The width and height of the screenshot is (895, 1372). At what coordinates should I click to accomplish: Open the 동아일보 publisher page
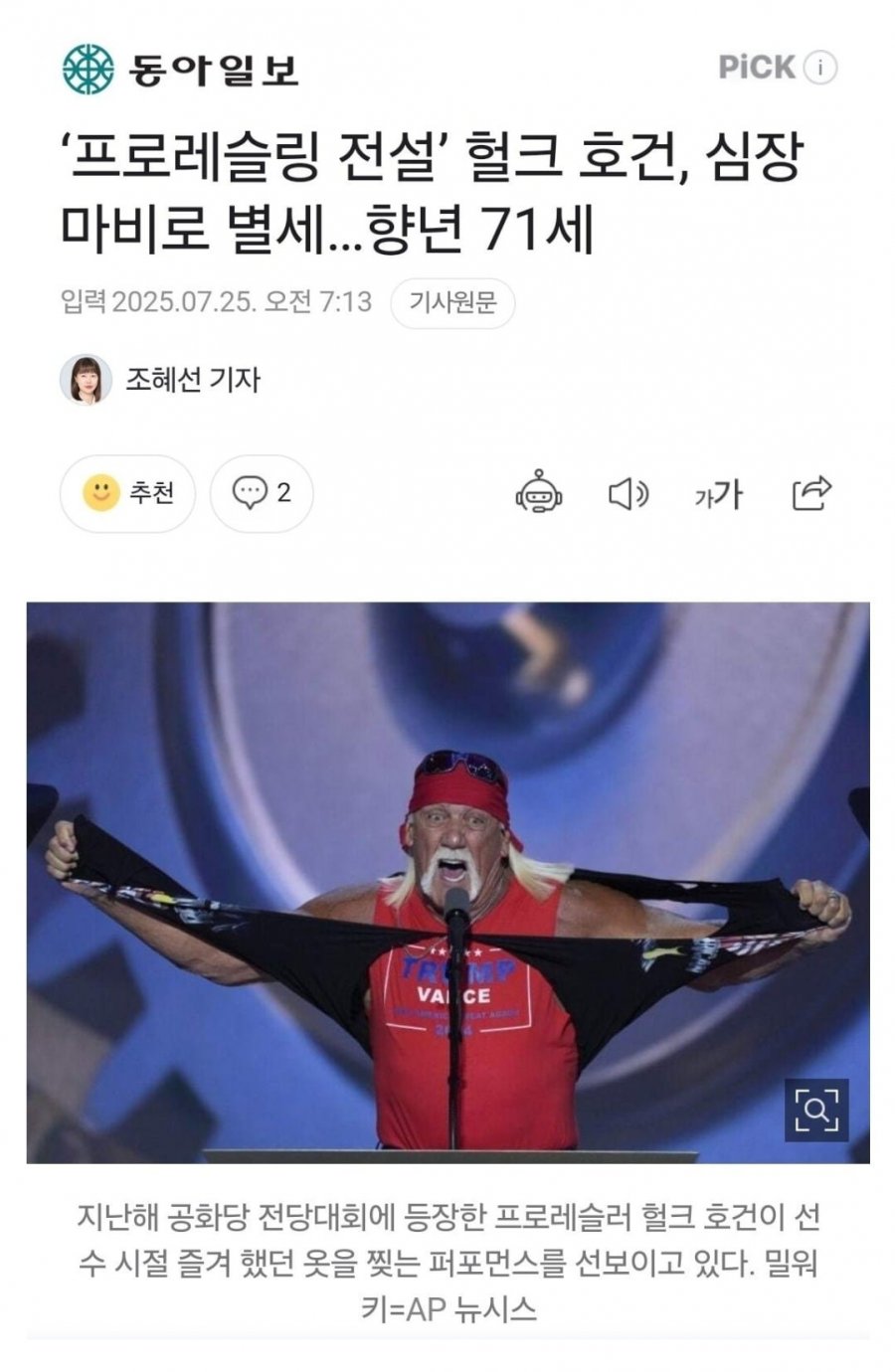click(x=179, y=69)
